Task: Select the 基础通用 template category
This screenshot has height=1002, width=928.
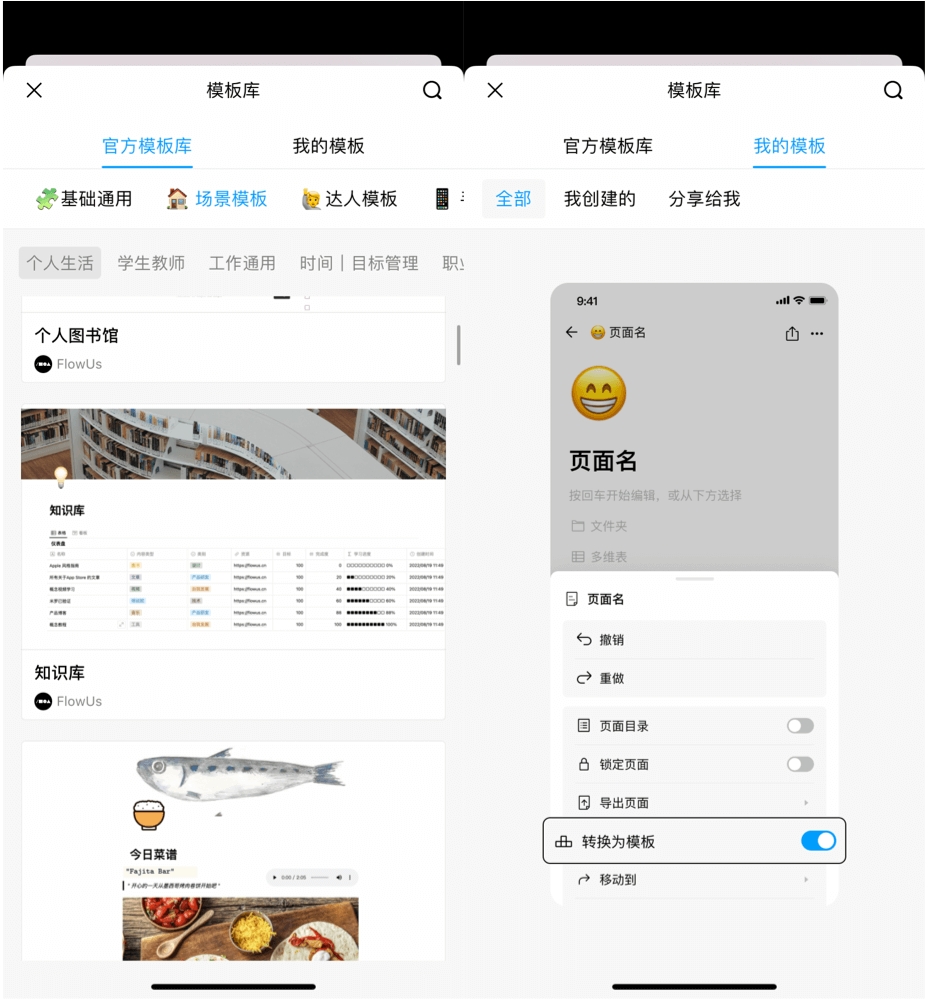Action: click(x=84, y=199)
